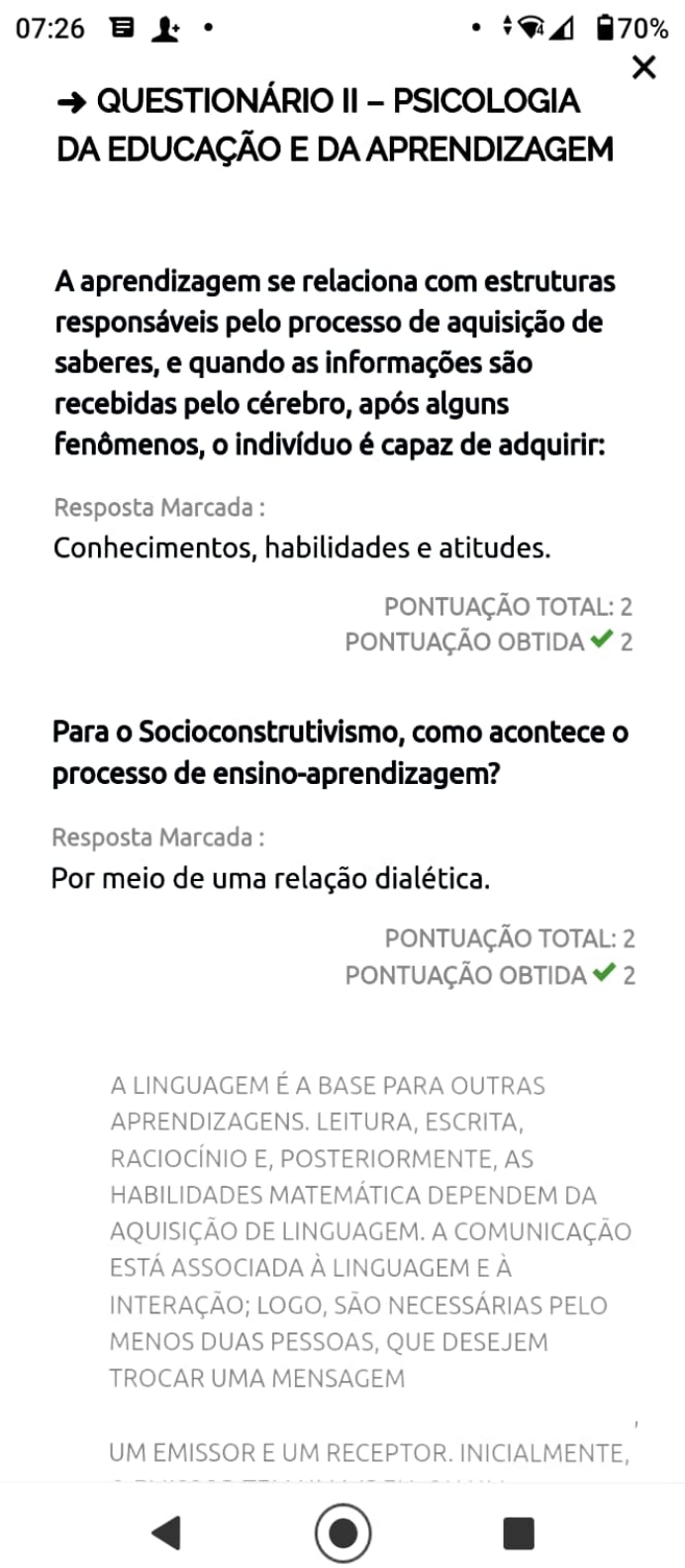685x1568 pixels.
Task: Open the recent apps view
Action: coord(518,1531)
